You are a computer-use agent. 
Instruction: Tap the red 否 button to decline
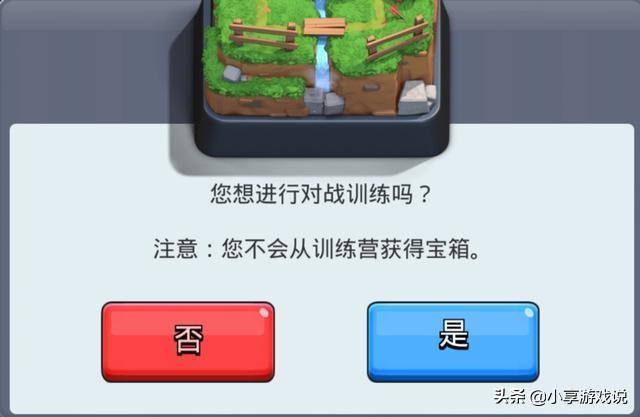tap(187, 340)
